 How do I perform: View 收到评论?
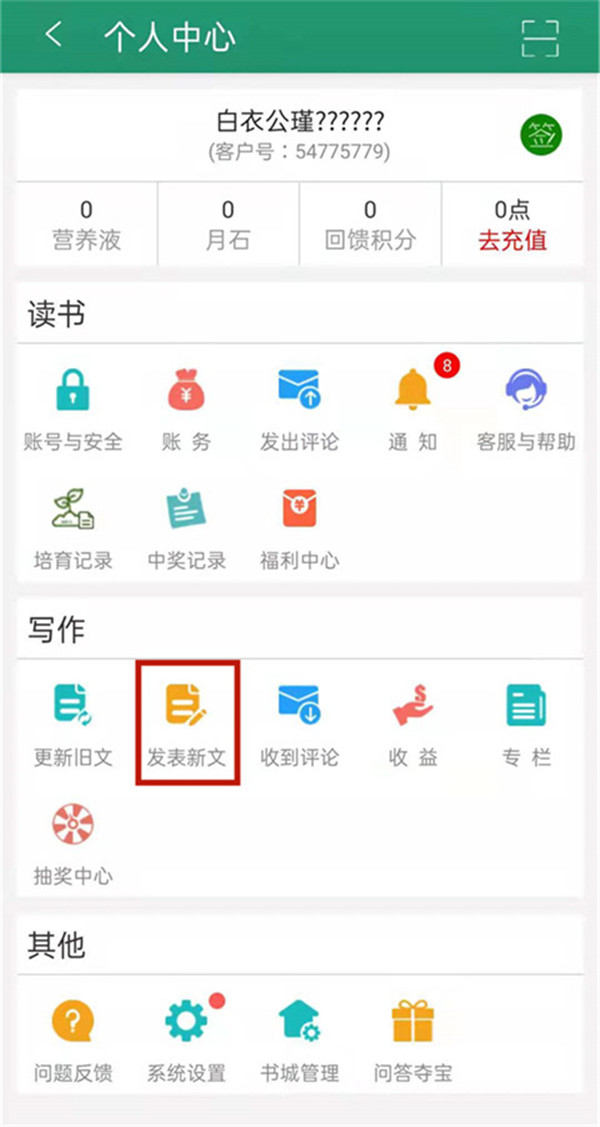(299, 724)
